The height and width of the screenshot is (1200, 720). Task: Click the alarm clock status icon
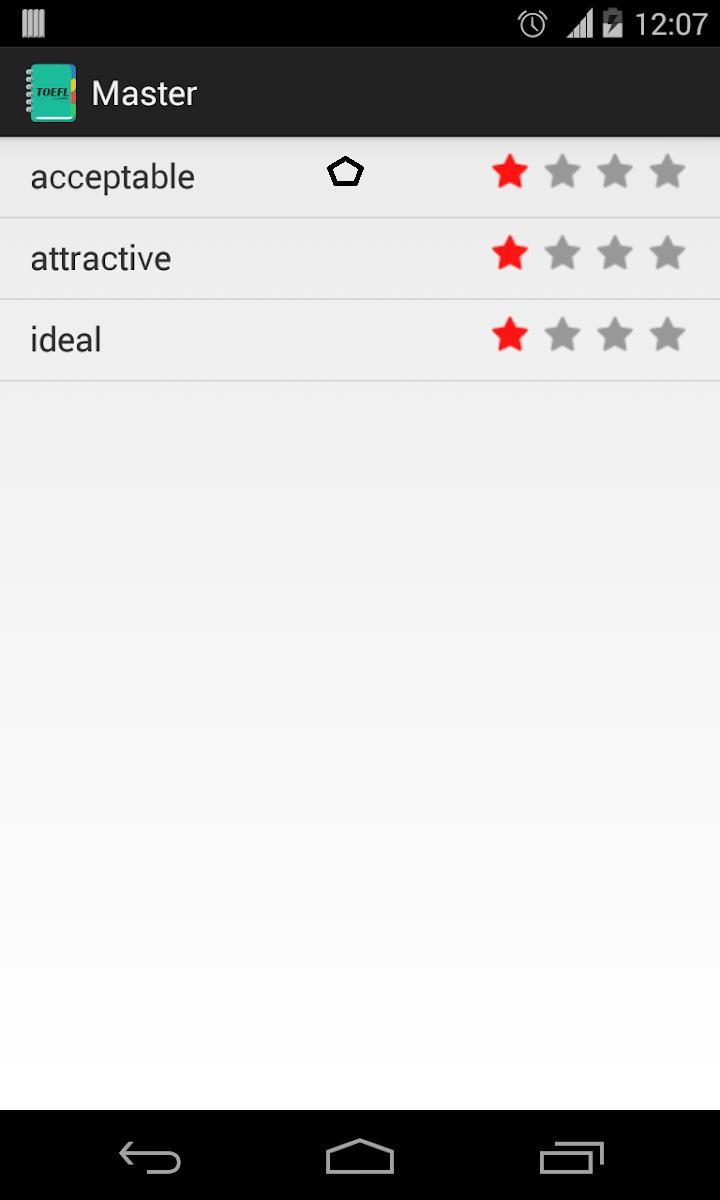(532, 23)
